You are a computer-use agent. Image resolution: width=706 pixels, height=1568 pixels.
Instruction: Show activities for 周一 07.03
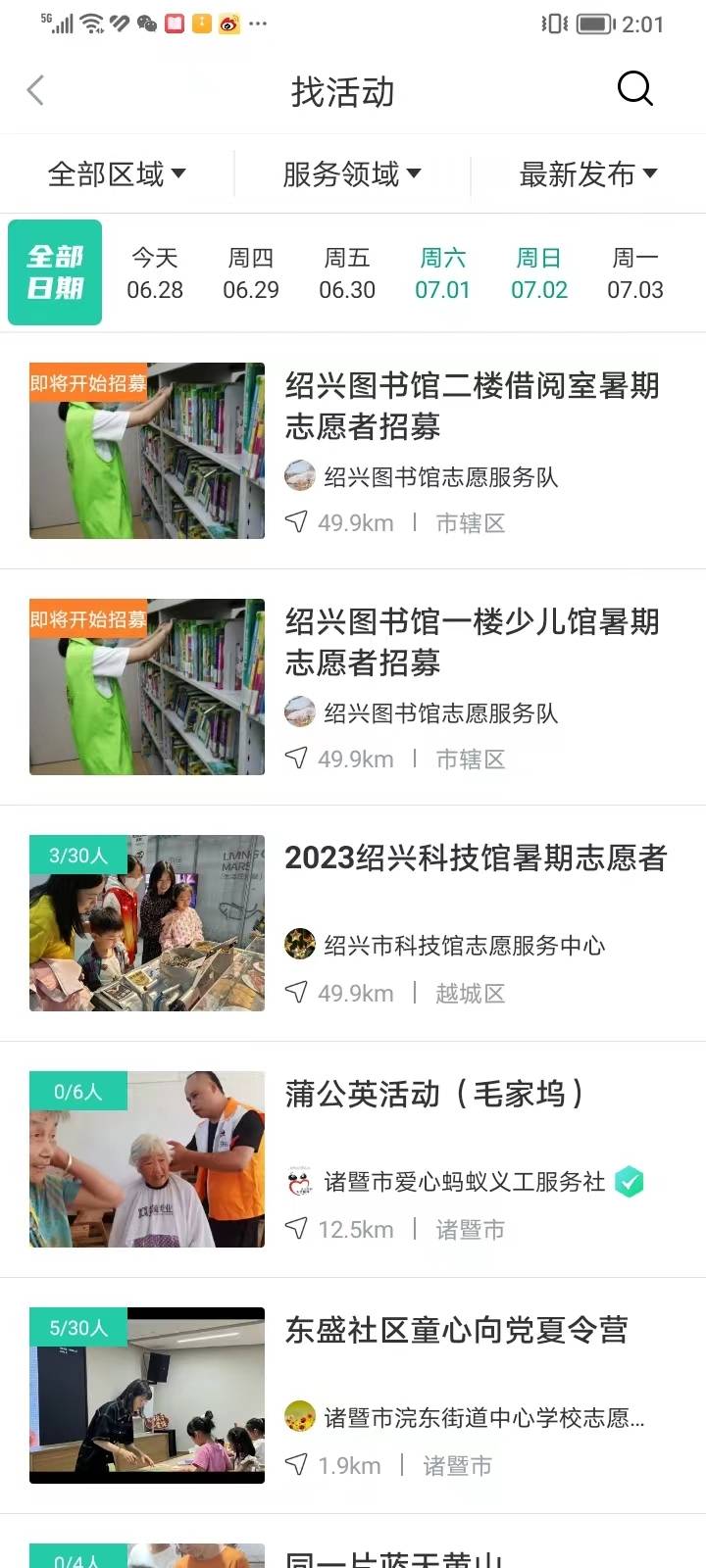pyautogui.click(x=635, y=273)
